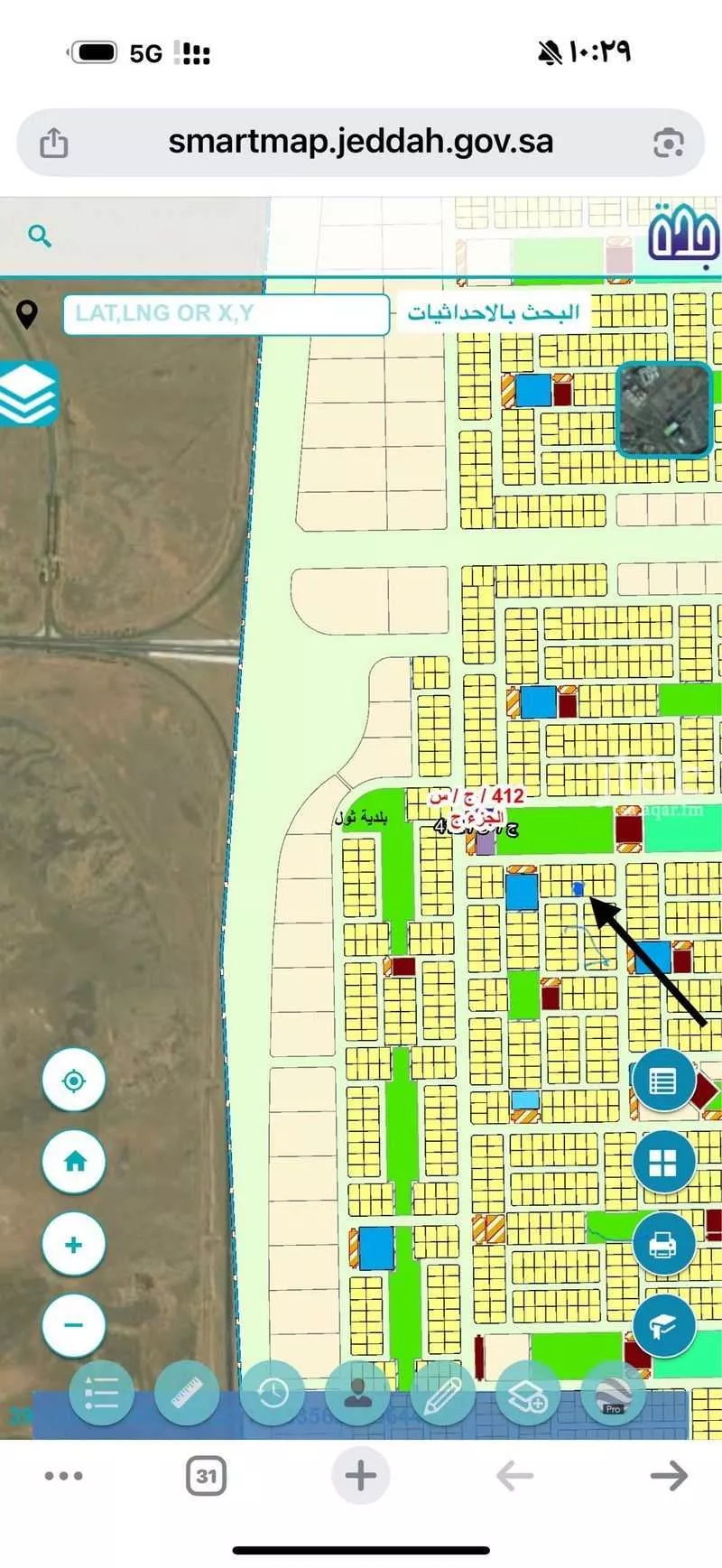Locate my current position on map
The image size is (722, 1568).
pos(74,1081)
